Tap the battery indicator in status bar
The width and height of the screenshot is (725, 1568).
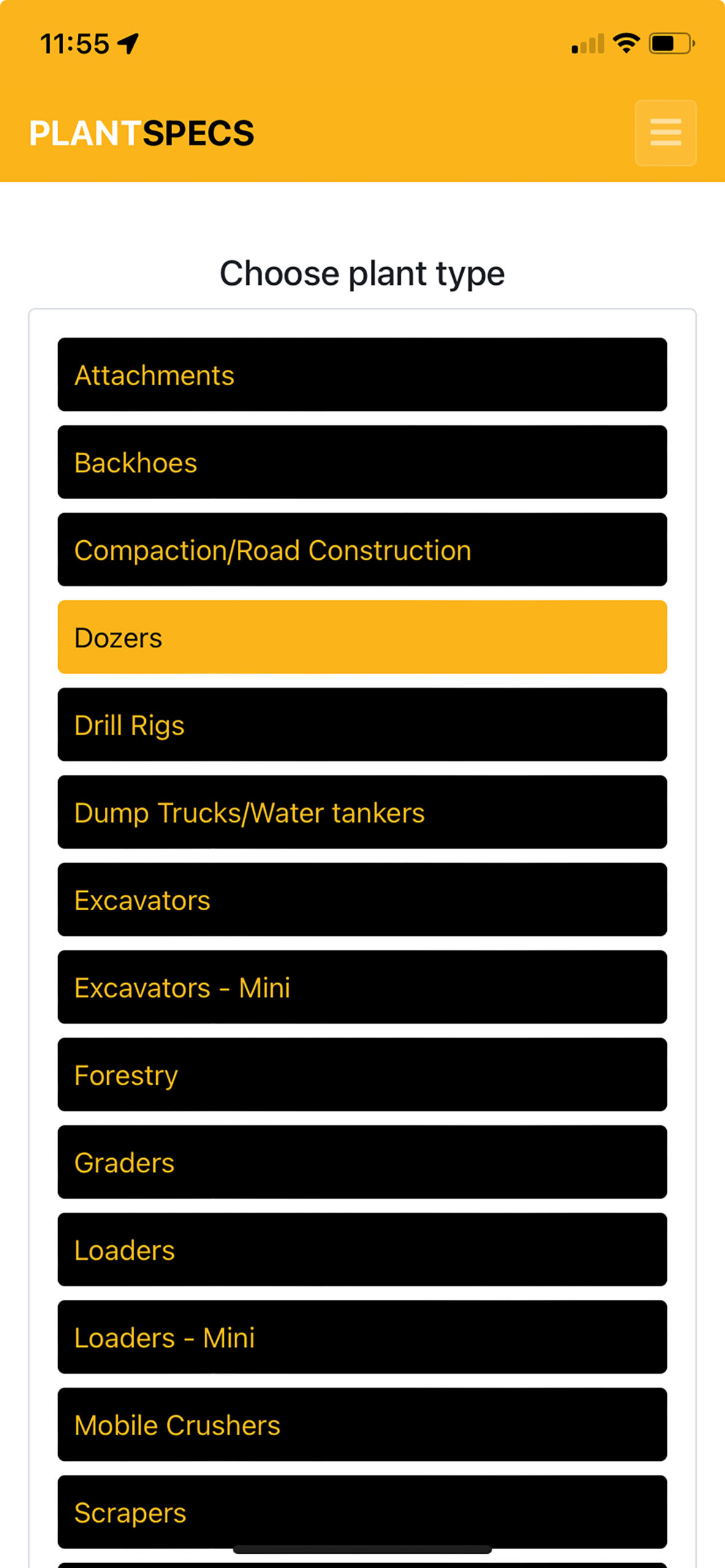tap(669, 43)
